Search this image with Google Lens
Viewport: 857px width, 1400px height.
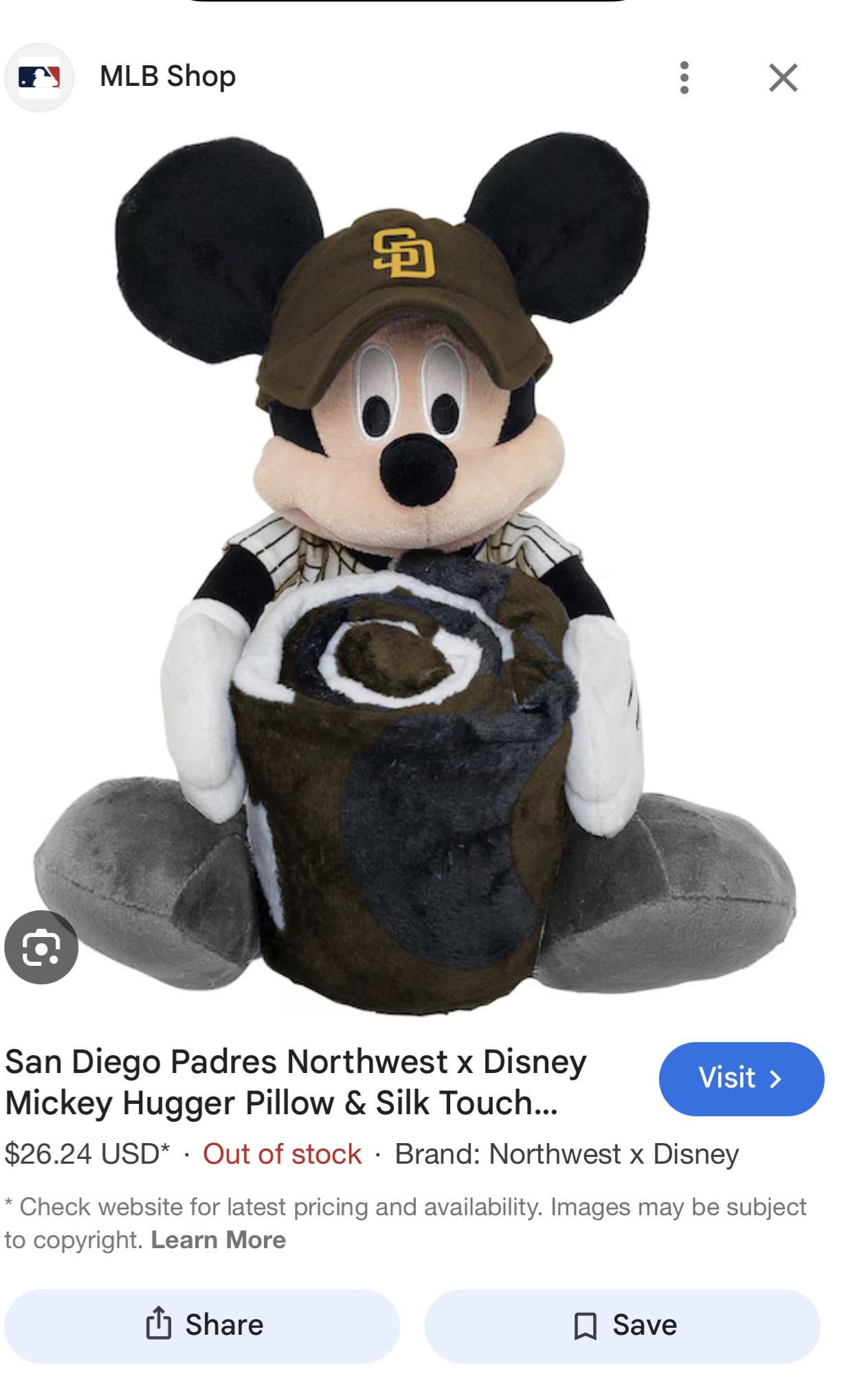point(41,947)
